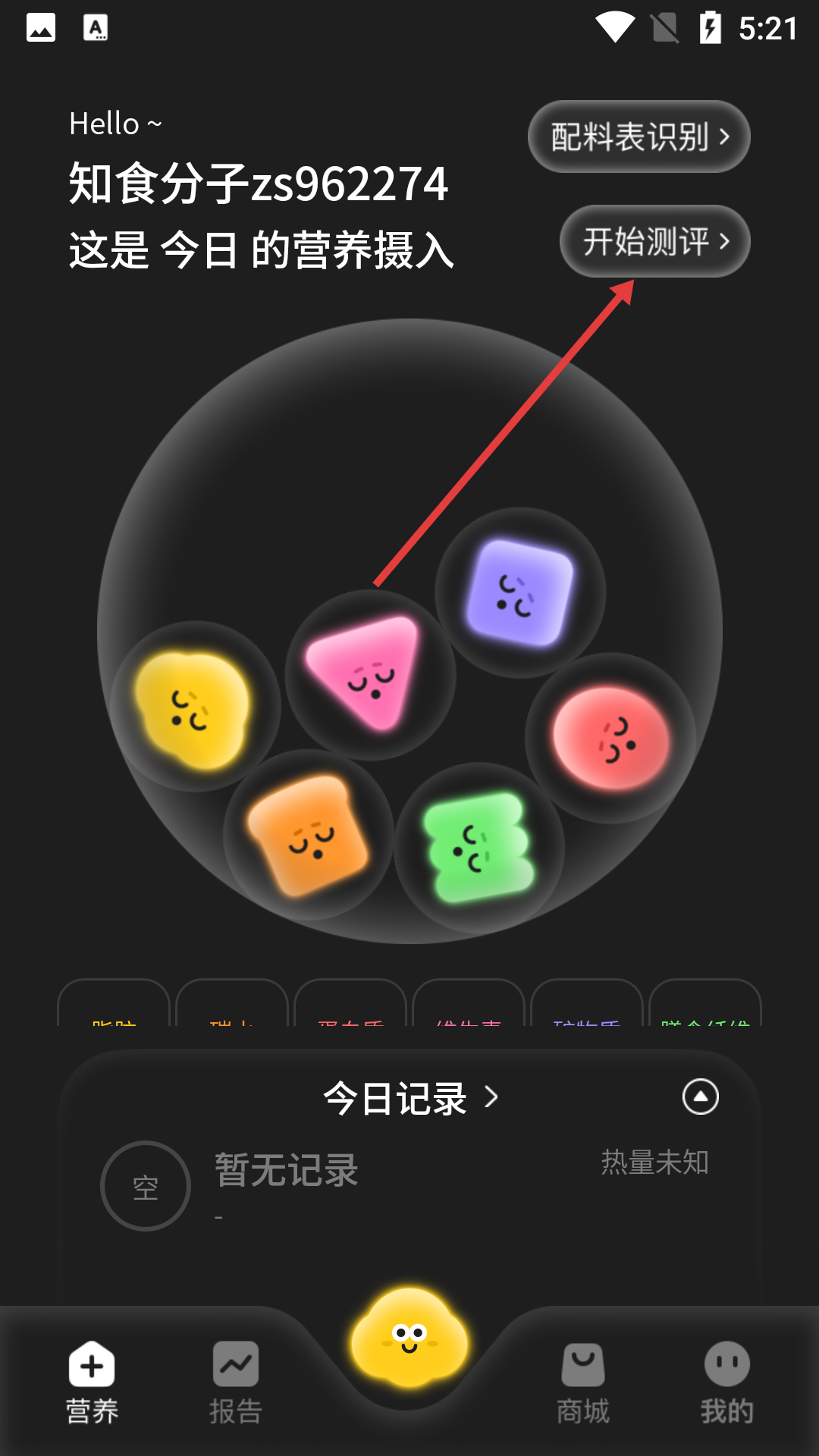Open the 商城 tab
The width and height of the screenshot is (819, 1456).
582,1381
